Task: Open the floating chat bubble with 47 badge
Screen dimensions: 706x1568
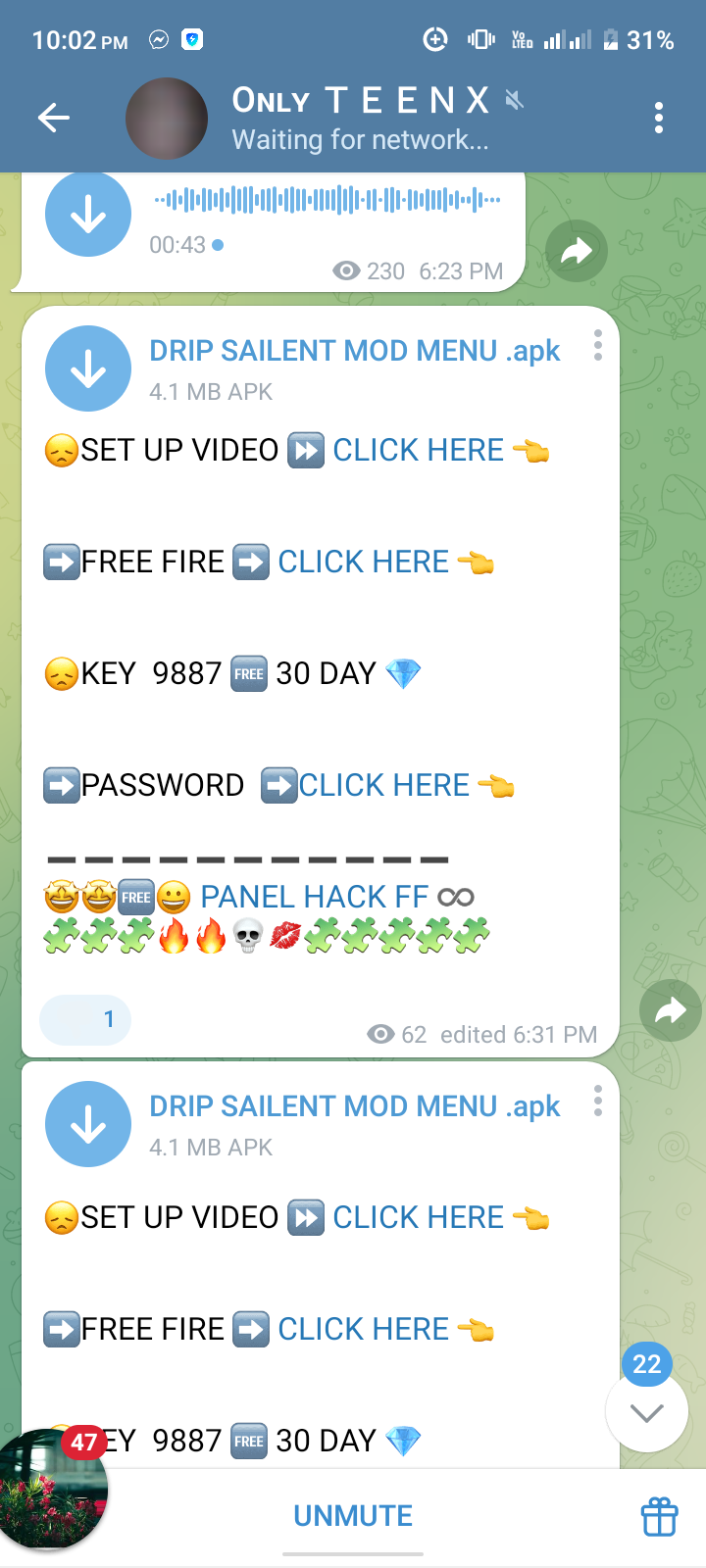Action: pos(51,1490)
